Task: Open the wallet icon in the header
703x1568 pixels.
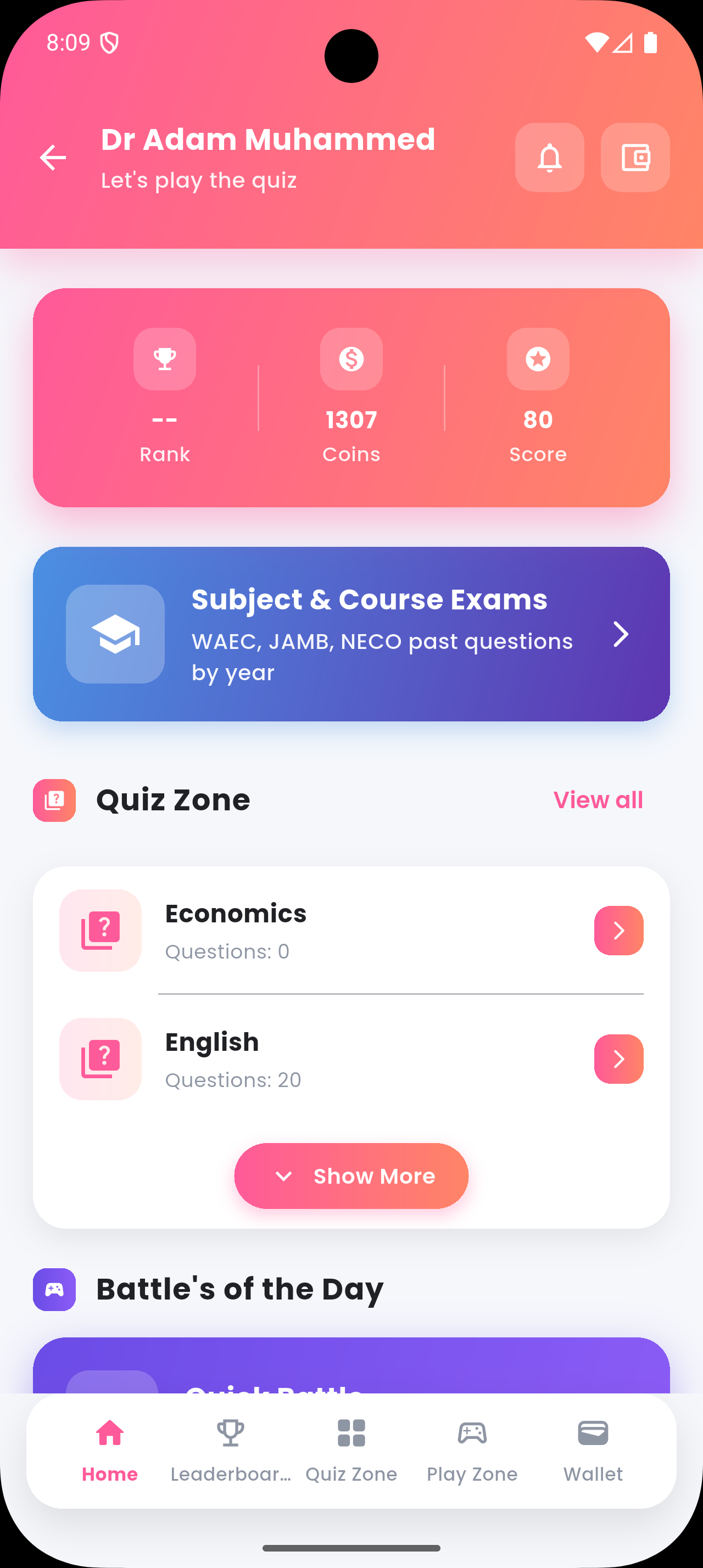Action: pyautogui.click(x=635, y=158)
